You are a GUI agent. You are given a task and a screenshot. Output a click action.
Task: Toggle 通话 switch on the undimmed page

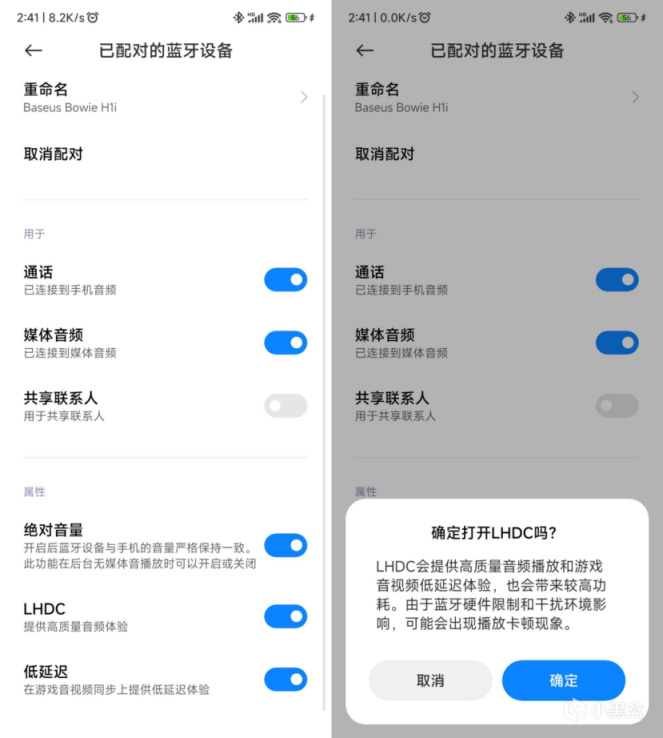tap(285, 280)
